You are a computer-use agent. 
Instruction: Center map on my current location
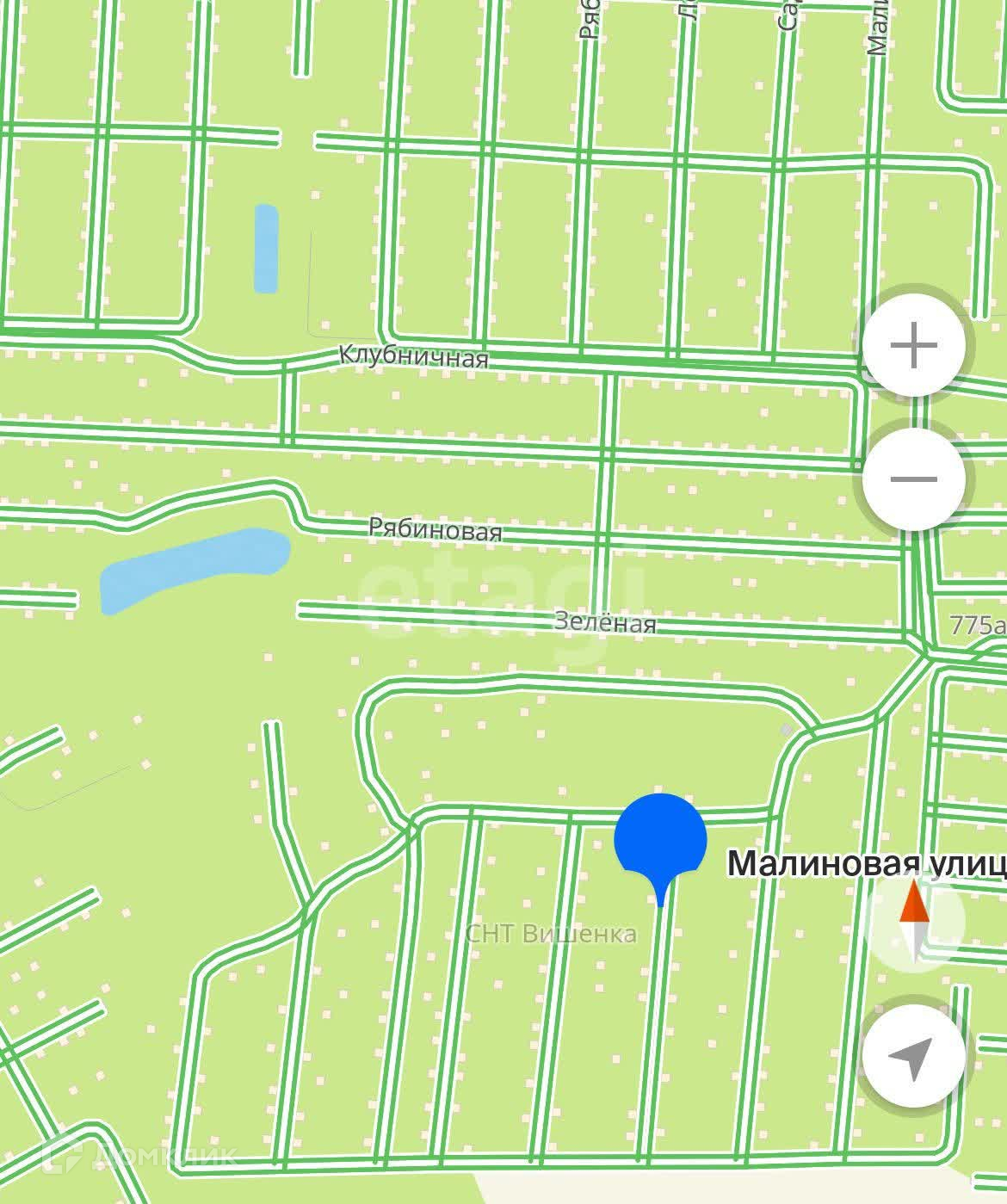coord(912,1055)
